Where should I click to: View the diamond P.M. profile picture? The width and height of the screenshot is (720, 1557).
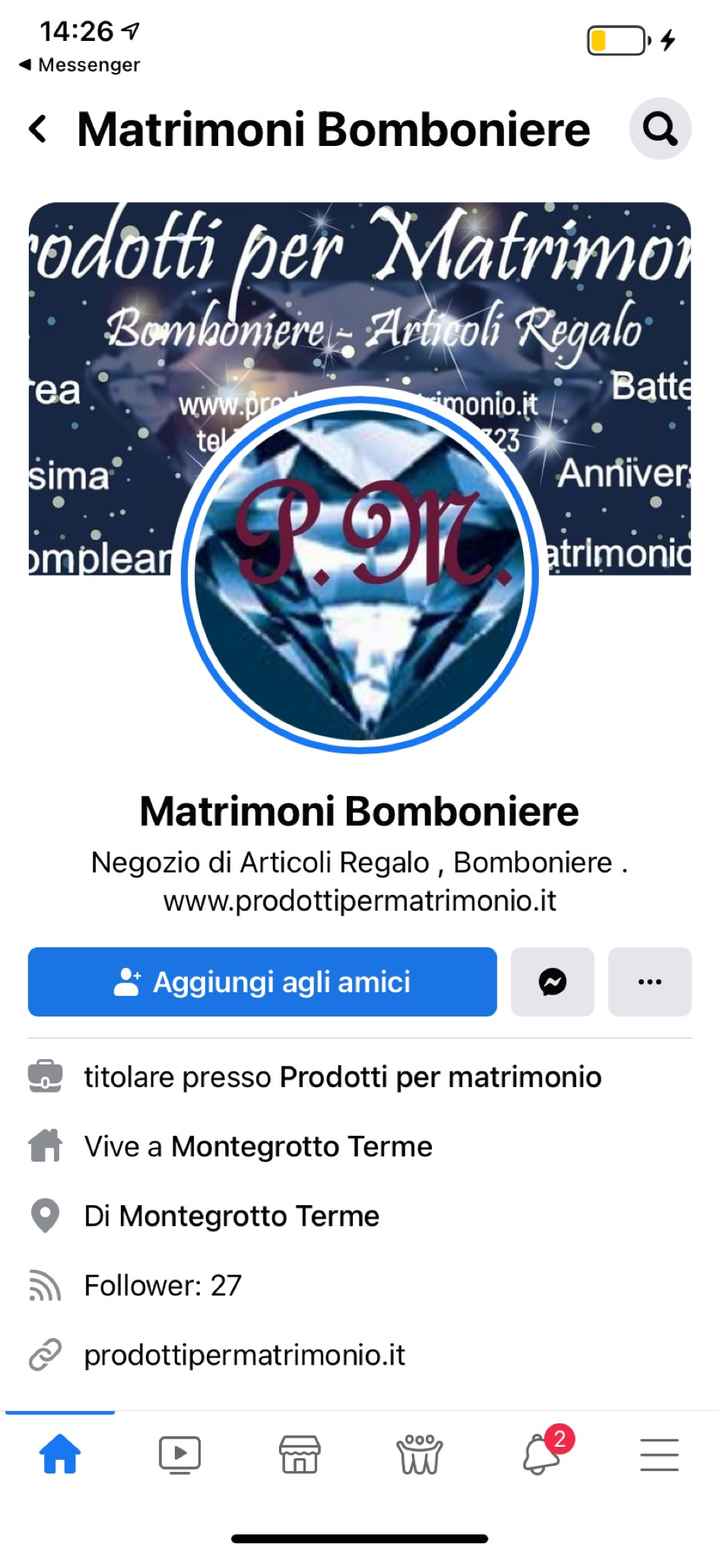(x=360, y=572)
